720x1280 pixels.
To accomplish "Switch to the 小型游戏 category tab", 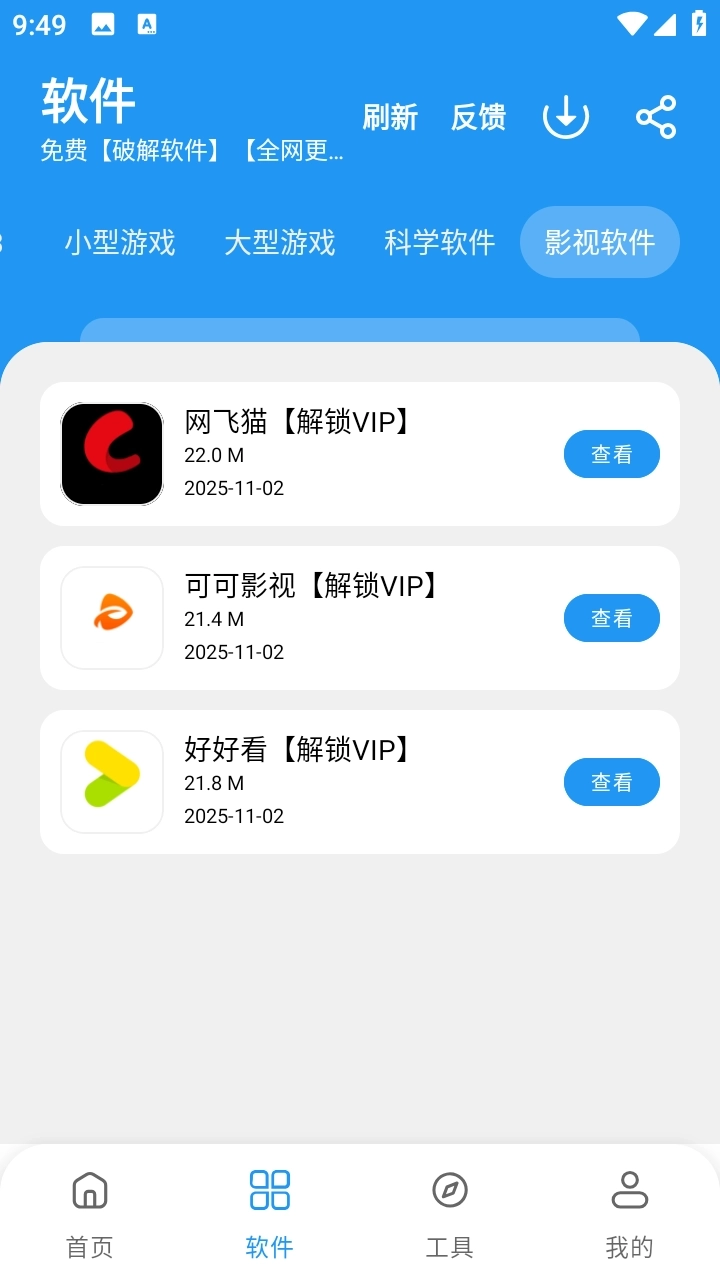I will [120, 242].
